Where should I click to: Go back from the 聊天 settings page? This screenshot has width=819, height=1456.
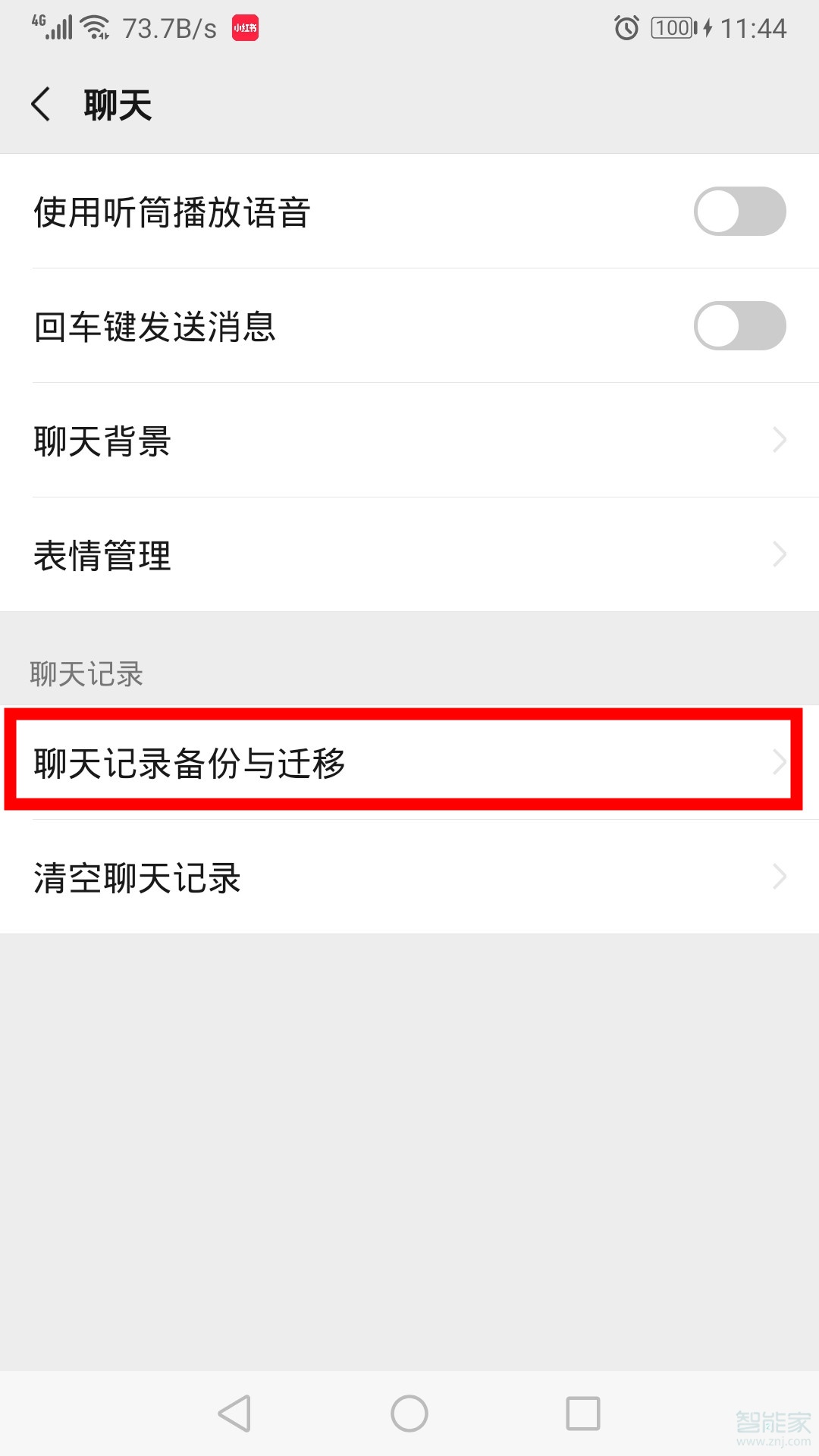42,104
